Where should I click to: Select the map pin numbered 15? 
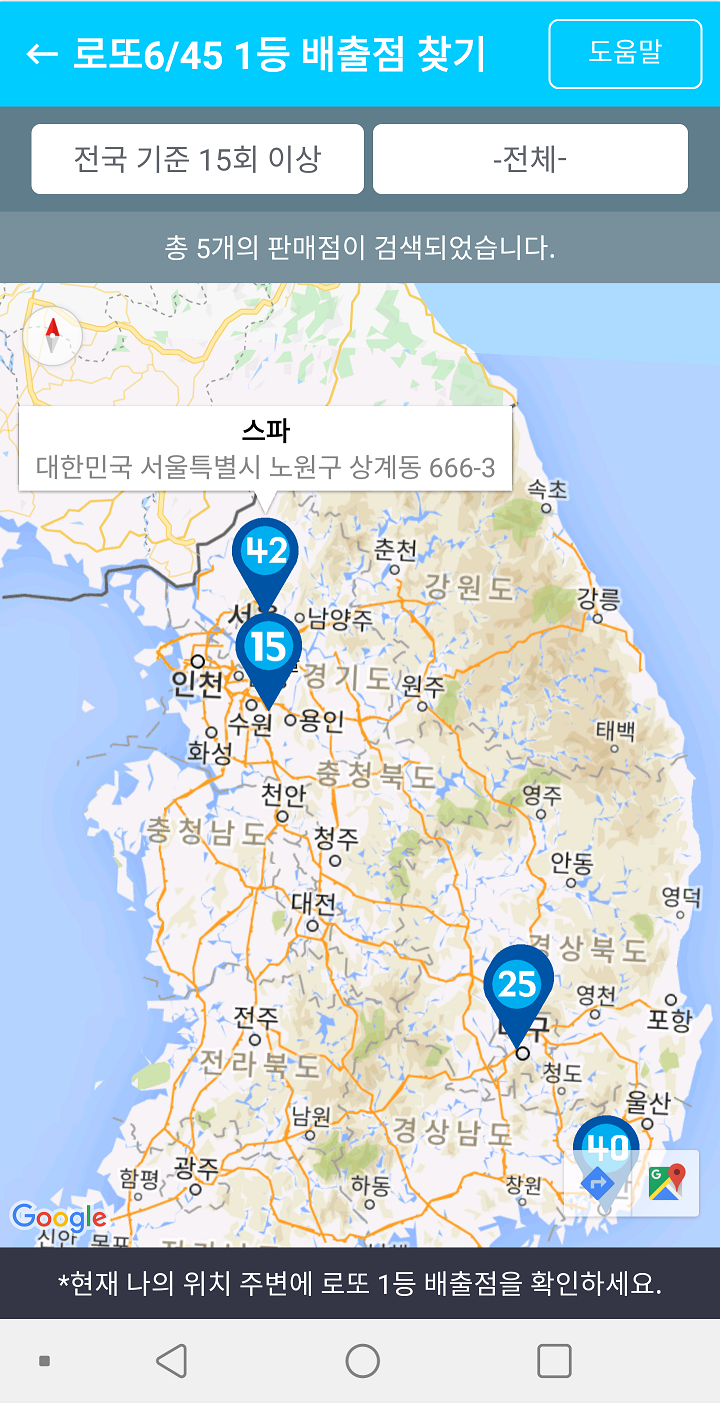point(268,648)
